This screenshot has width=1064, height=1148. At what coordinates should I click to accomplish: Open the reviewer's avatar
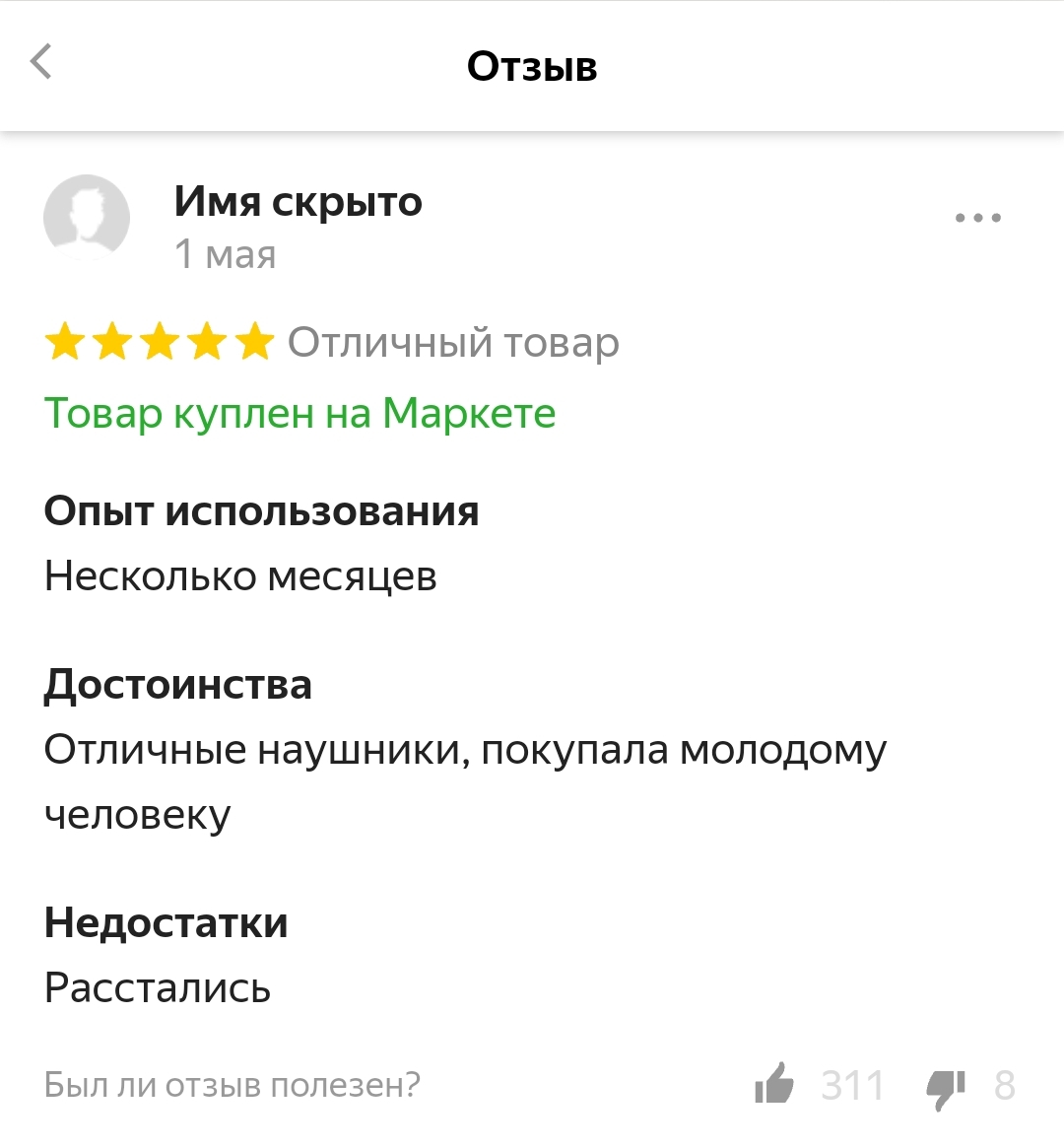point(87,218)
